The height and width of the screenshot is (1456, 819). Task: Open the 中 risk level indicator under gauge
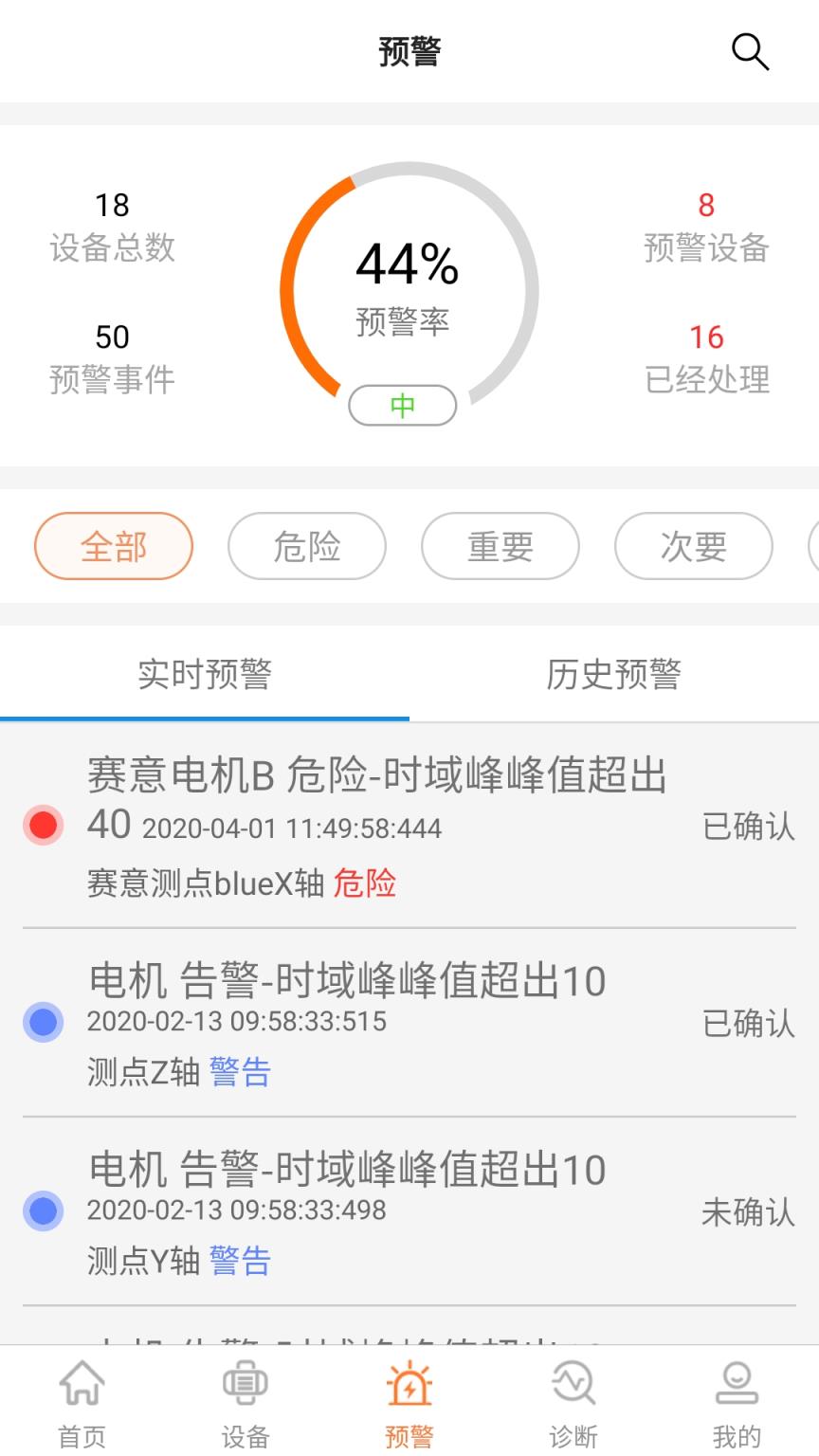(x=402, y=405)
